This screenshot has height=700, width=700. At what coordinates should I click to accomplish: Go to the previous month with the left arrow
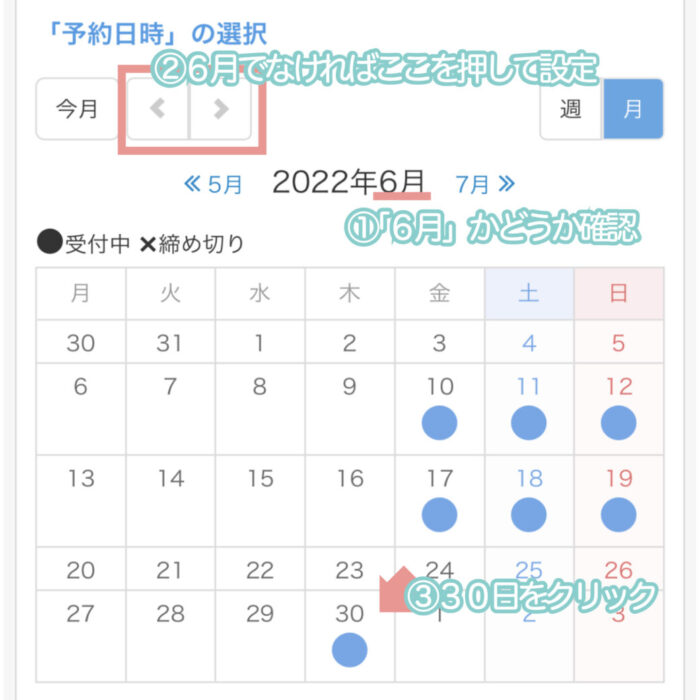[x=158, y=109]
